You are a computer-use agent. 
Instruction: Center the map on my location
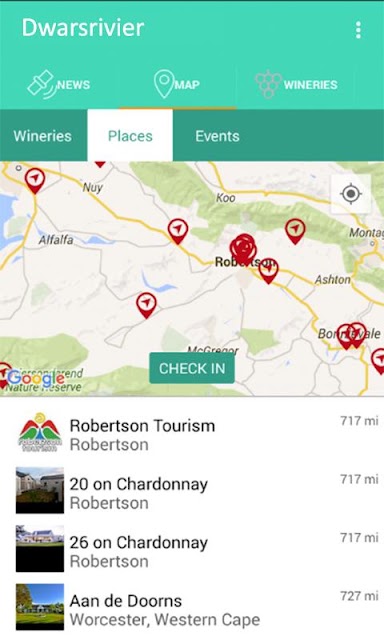351,193
